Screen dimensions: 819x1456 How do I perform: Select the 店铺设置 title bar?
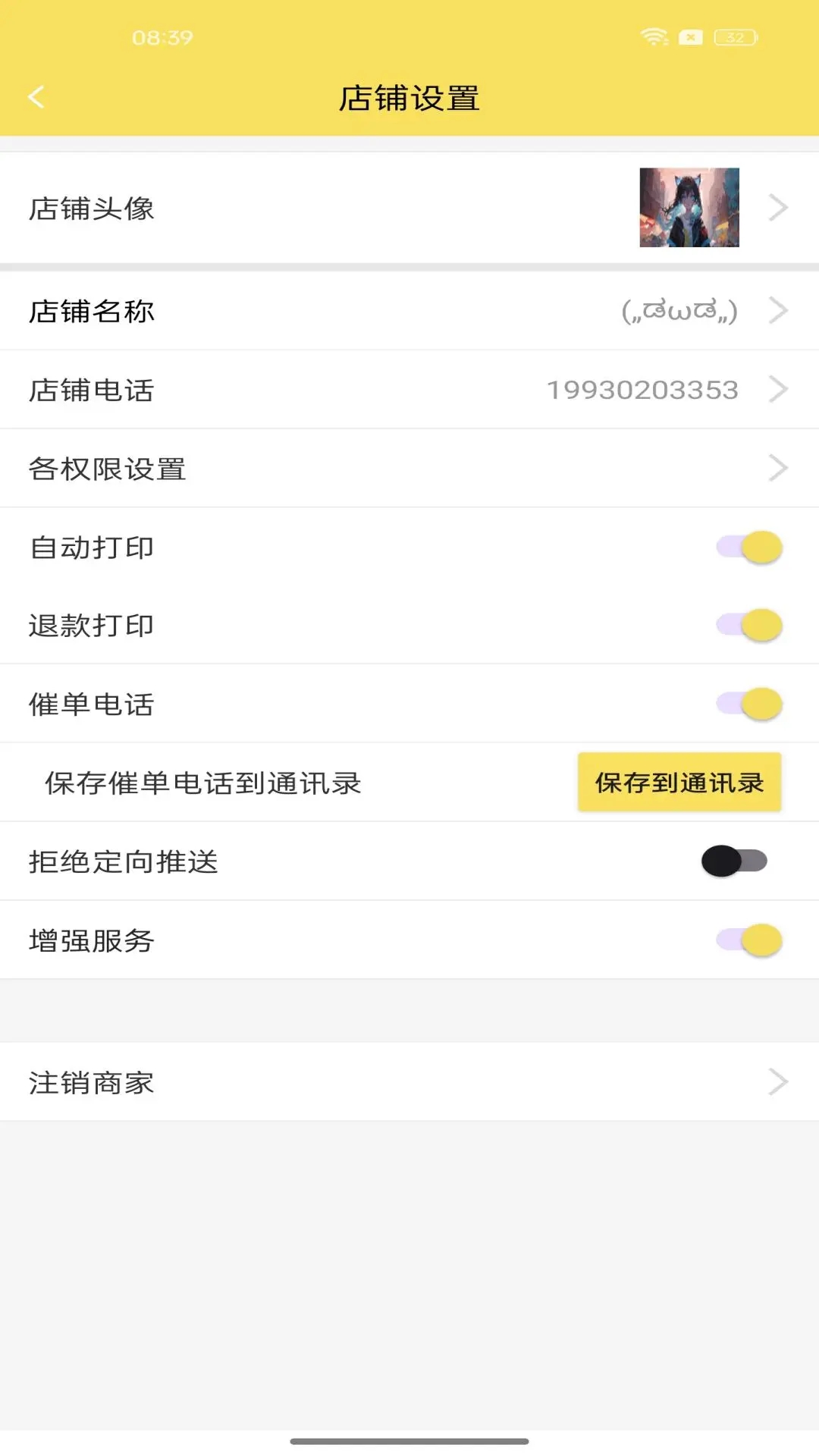tap(409, 97)
